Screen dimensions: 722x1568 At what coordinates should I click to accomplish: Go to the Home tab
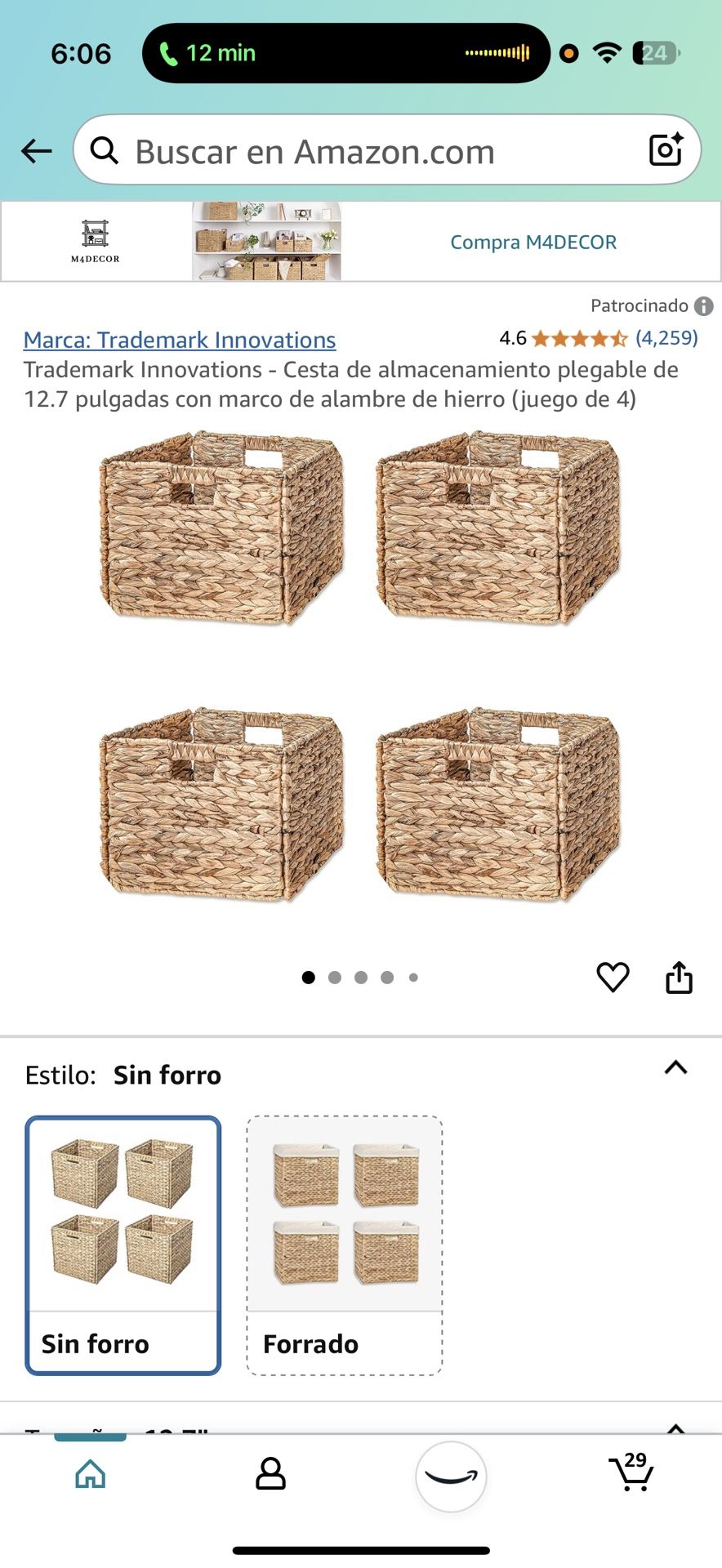pos(90,1474)
